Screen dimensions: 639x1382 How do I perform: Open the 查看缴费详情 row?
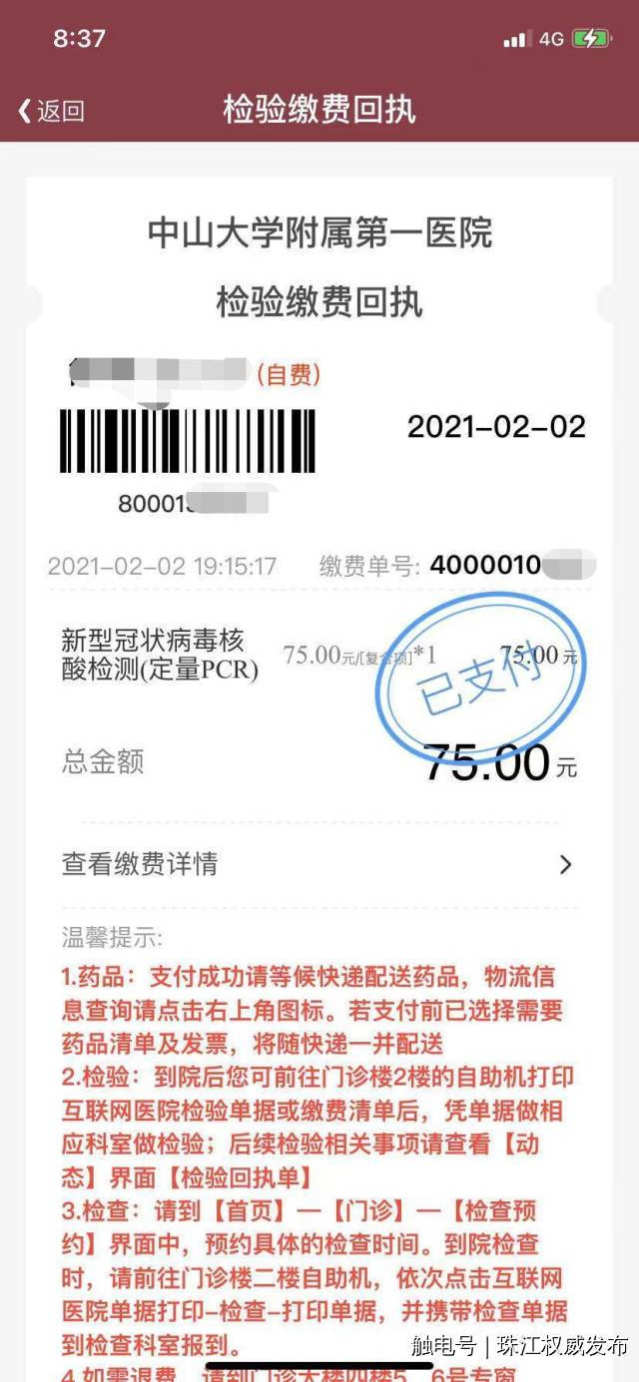(x=319, y=864)
